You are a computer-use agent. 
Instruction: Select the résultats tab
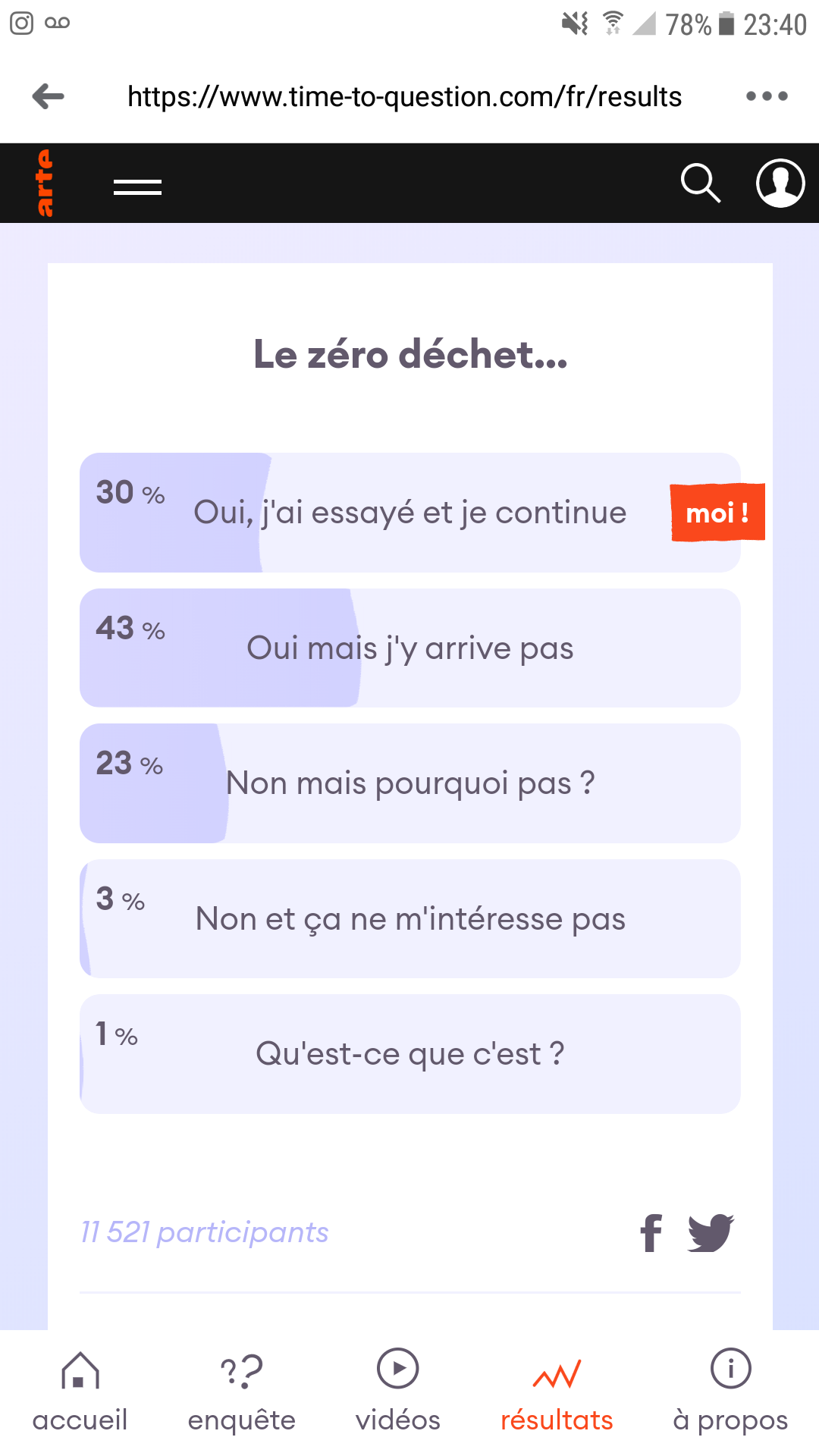click(x=557, y=1393)
